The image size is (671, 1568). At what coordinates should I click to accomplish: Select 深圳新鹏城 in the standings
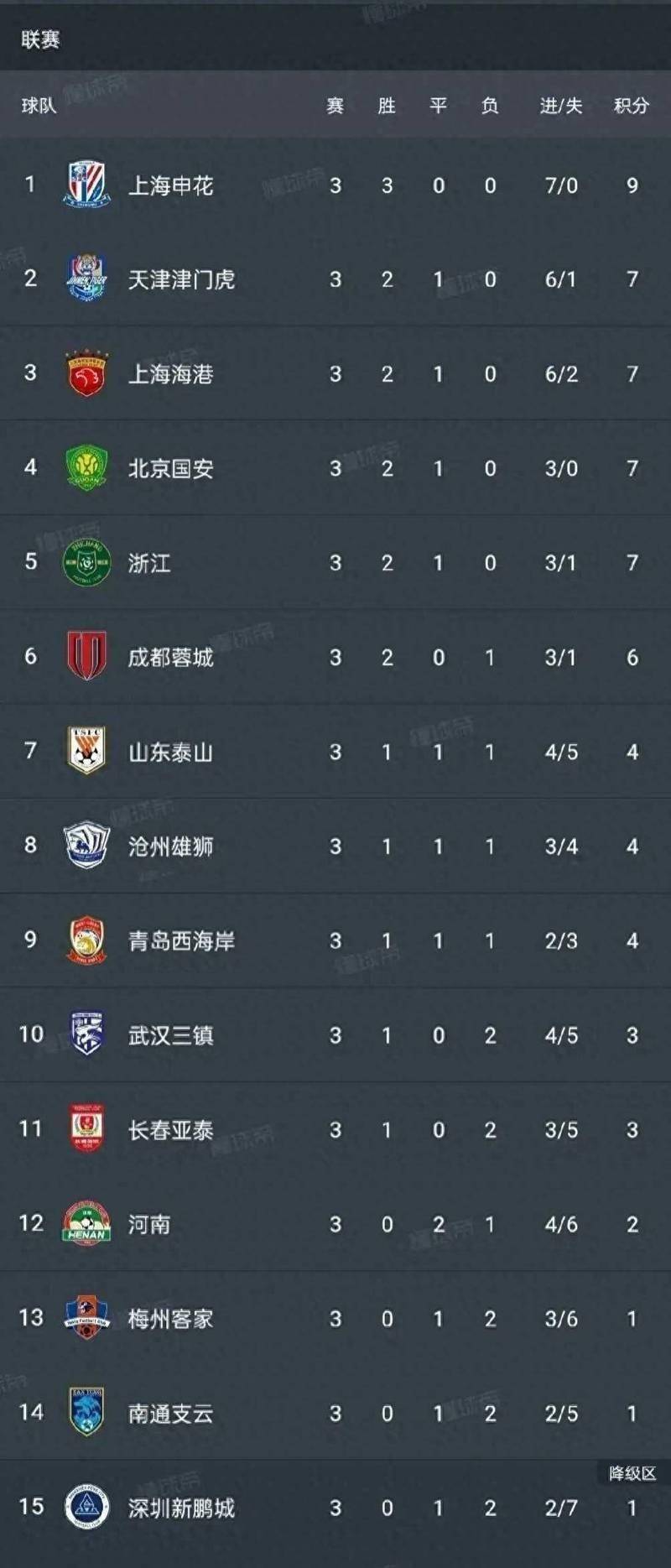pos(181,1508)
